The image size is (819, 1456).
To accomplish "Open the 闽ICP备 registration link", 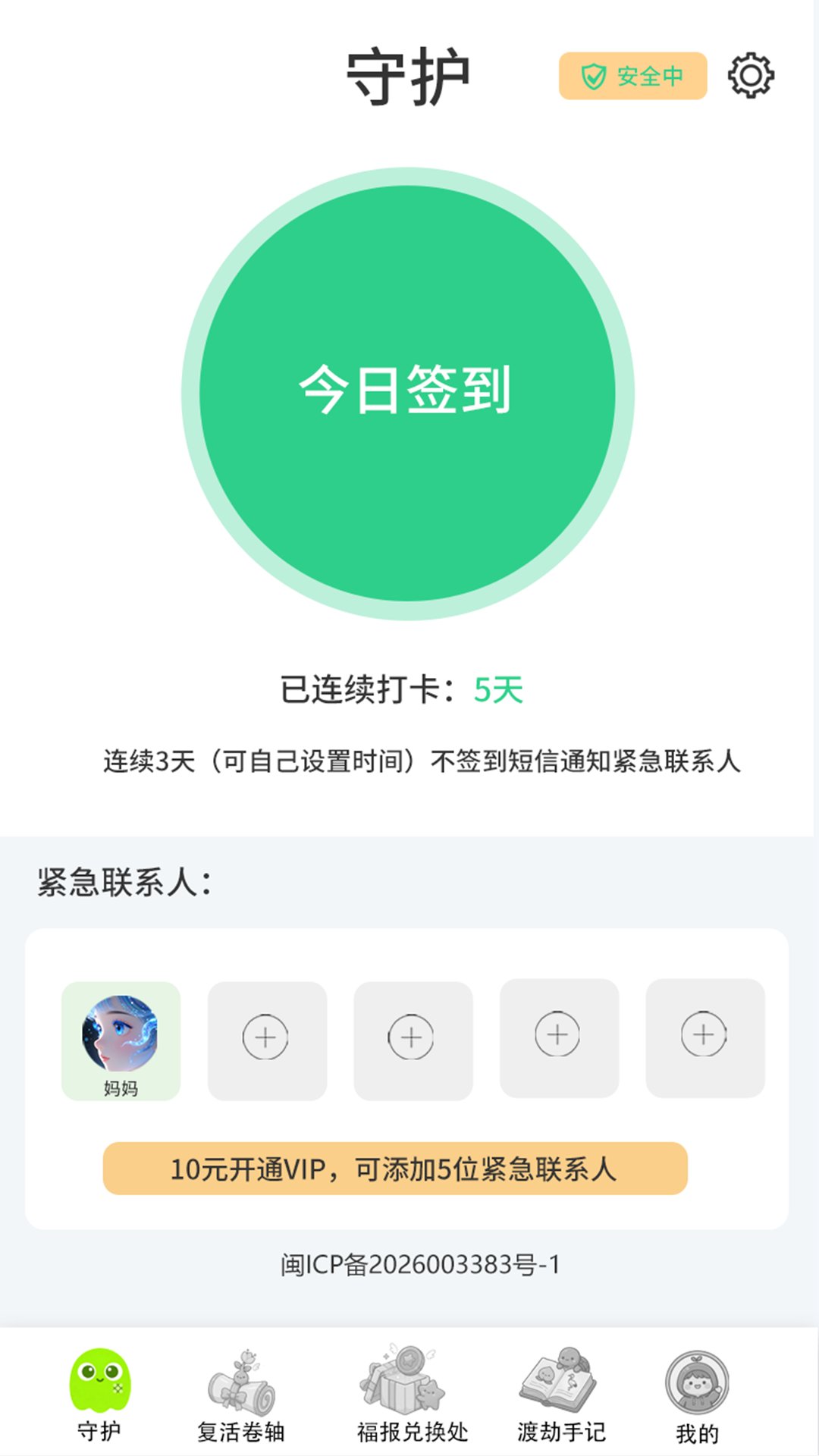I will (420, 1264).
